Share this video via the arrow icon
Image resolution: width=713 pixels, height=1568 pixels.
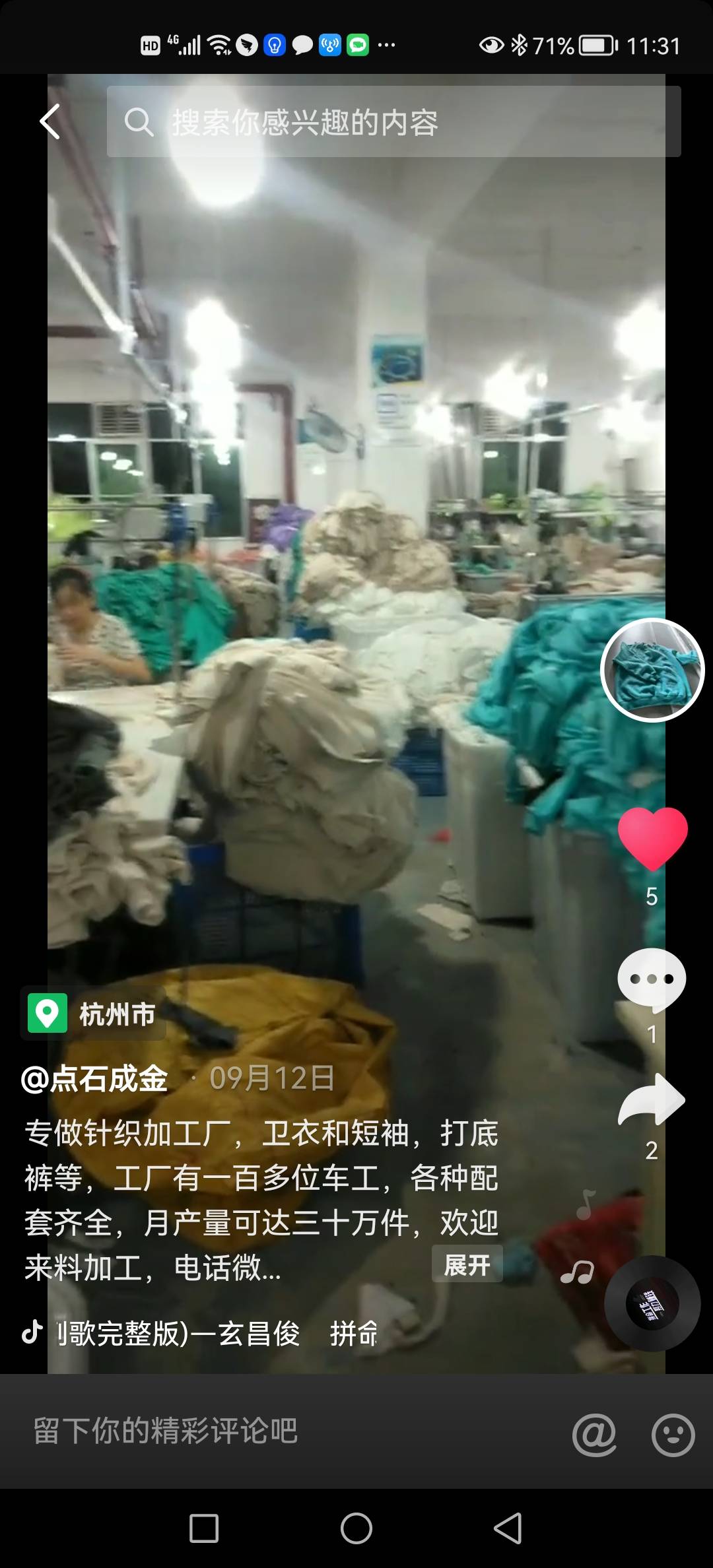click(652, 1099)
